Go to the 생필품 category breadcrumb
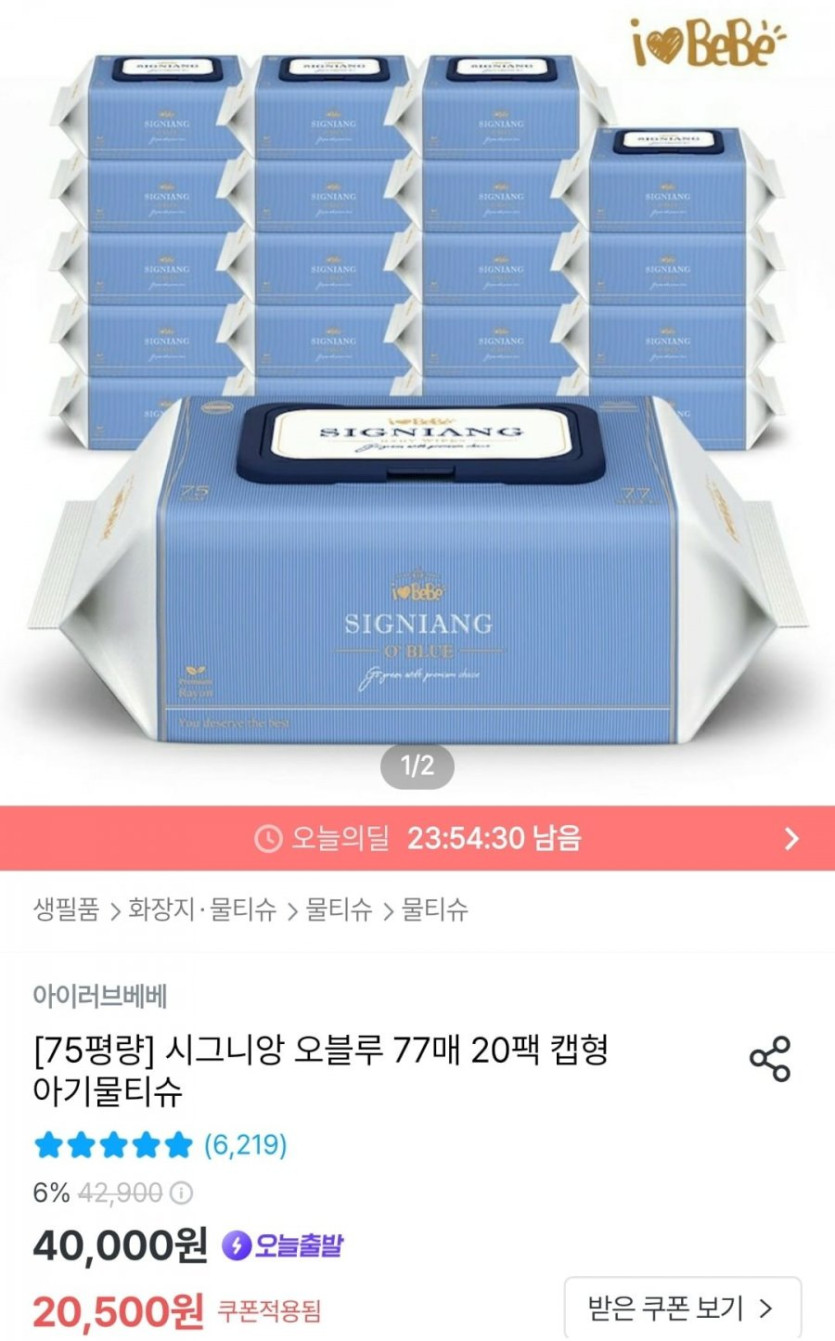This screenshot has height=1341, width=835. click(66, 910)
